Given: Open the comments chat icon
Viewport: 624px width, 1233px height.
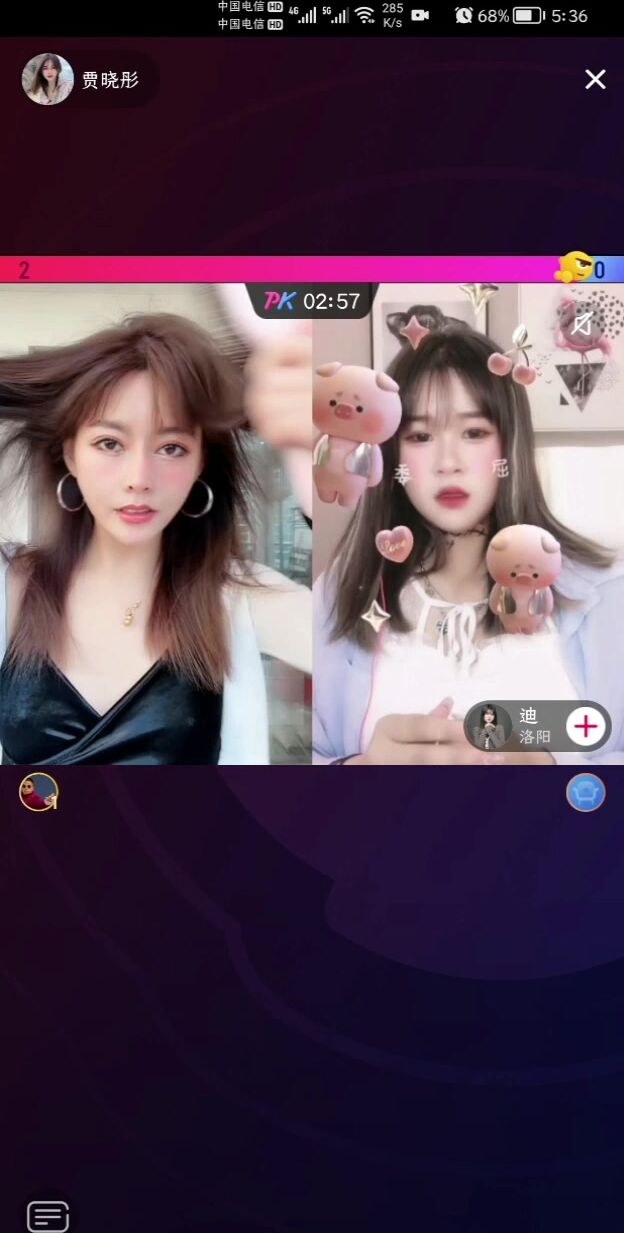Looking at the screenshot, I should coord(47,1216).
